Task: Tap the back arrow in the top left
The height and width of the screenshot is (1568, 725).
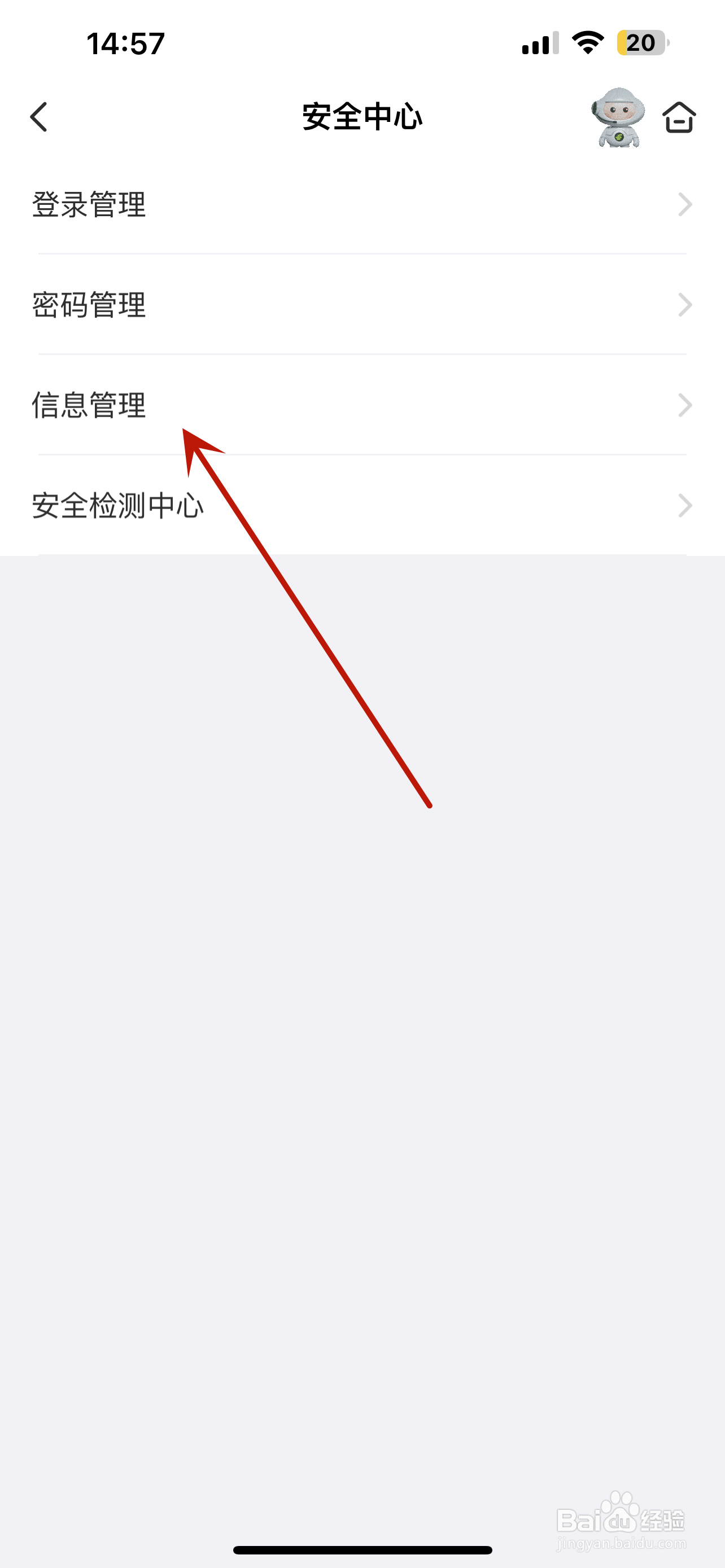Action: pyautogui.click(x=38, y=118)
